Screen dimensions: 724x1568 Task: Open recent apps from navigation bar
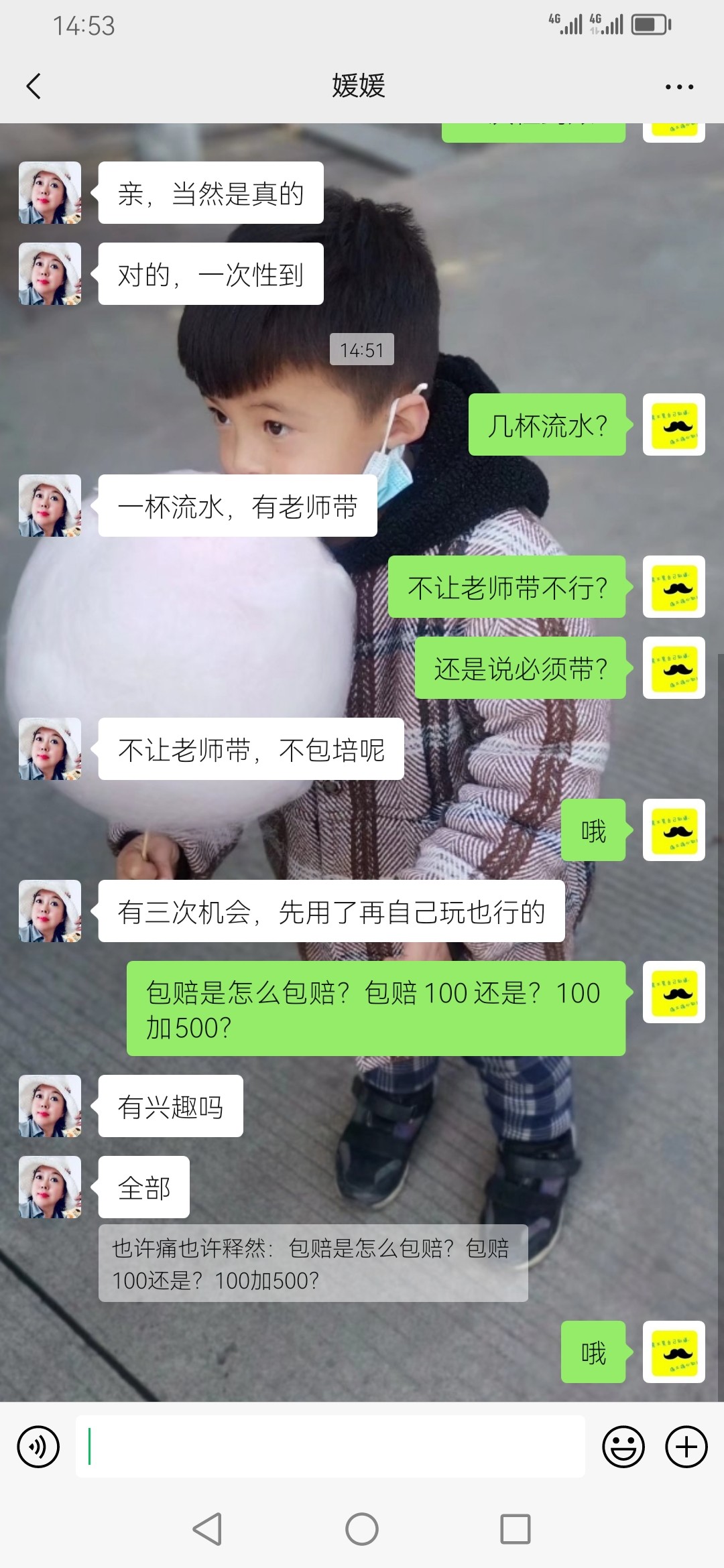click(x=515, y=1529)
